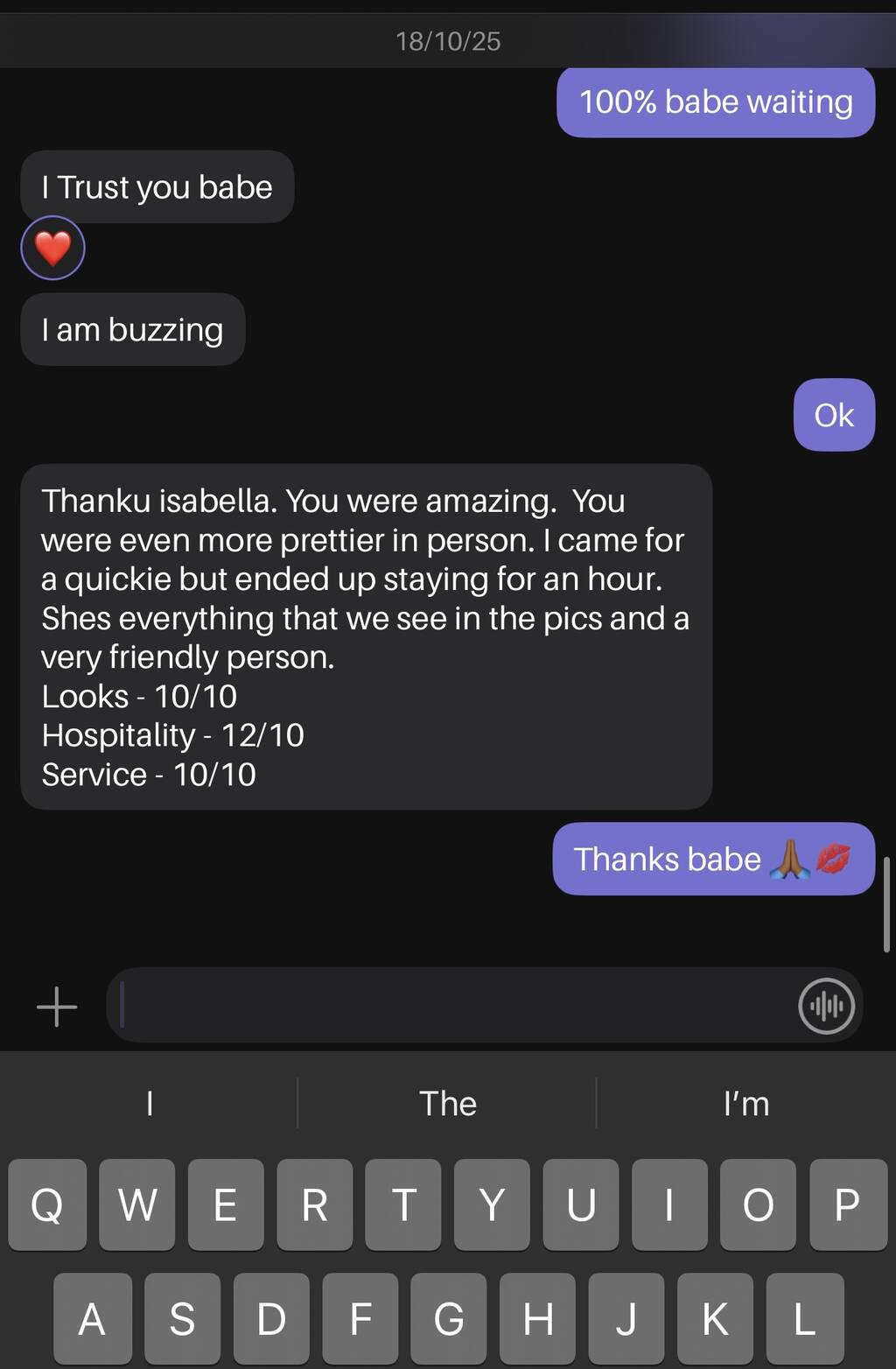Viewport: 896px width, 1369px height.
Task: Type the letter Q key
Action: tap(47, 1204)
